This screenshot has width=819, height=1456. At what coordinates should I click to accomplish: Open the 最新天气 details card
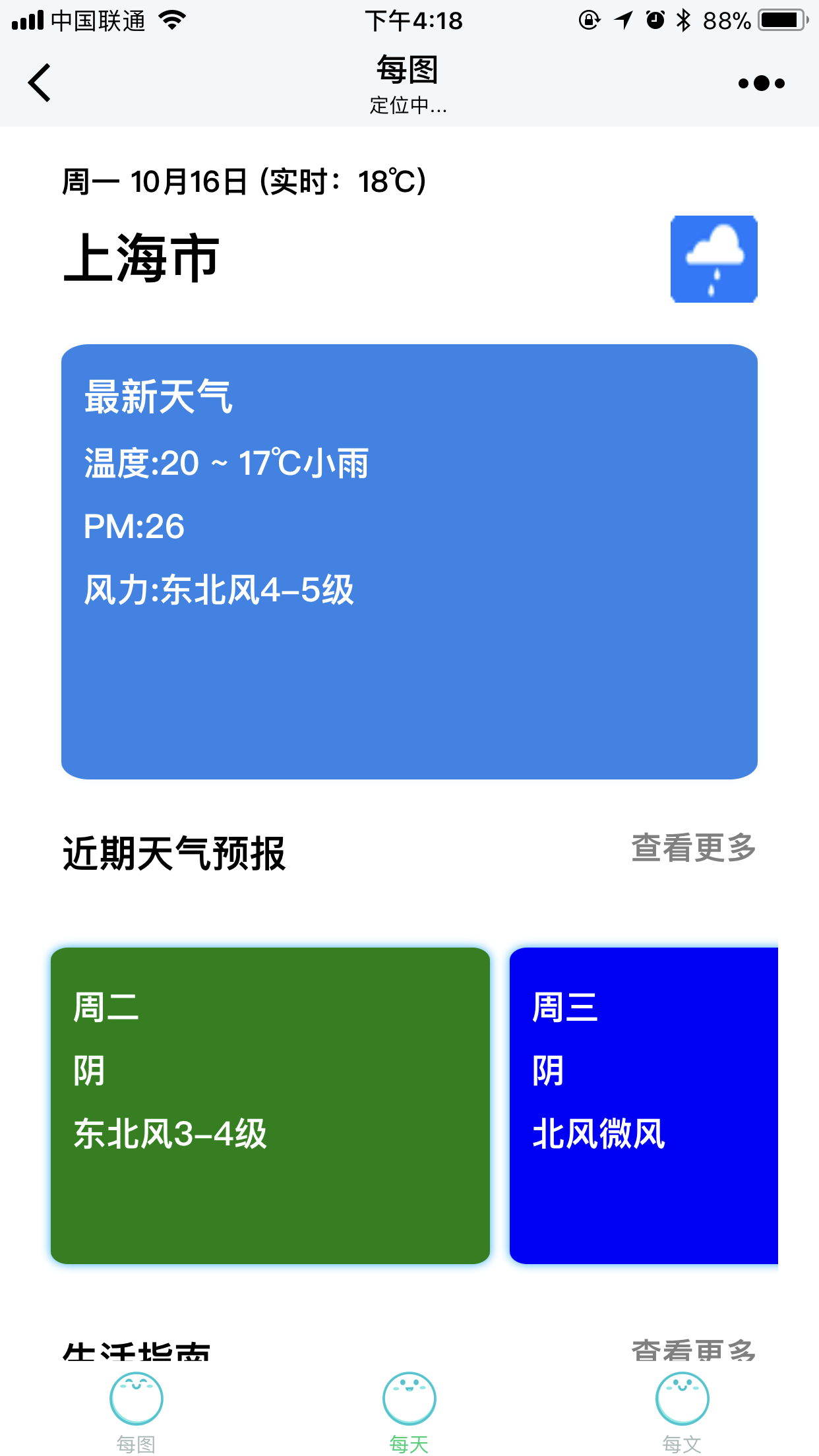click(409, 562)
